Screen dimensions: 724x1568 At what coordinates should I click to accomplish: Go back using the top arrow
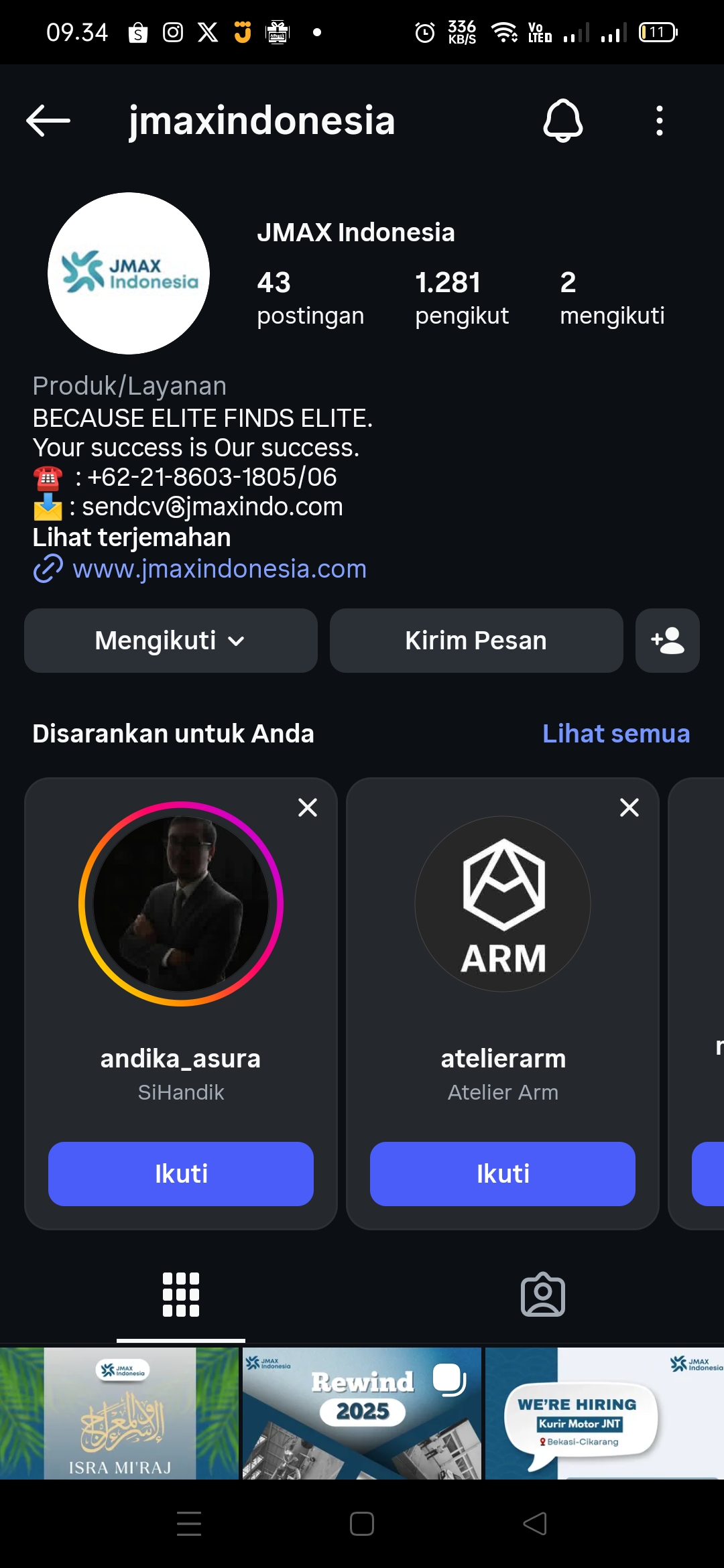pos(48,121)
